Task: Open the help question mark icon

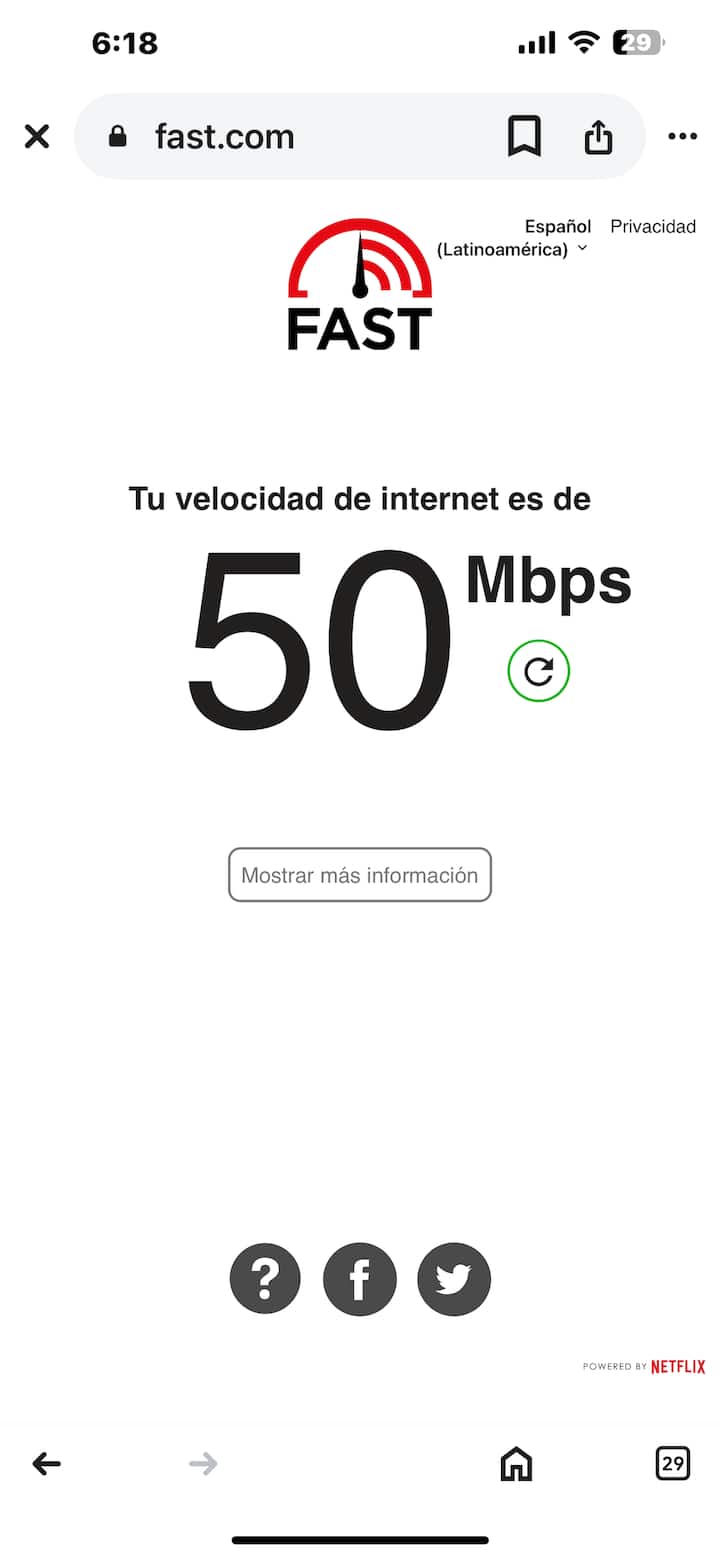Action: tap(265, 1278)
